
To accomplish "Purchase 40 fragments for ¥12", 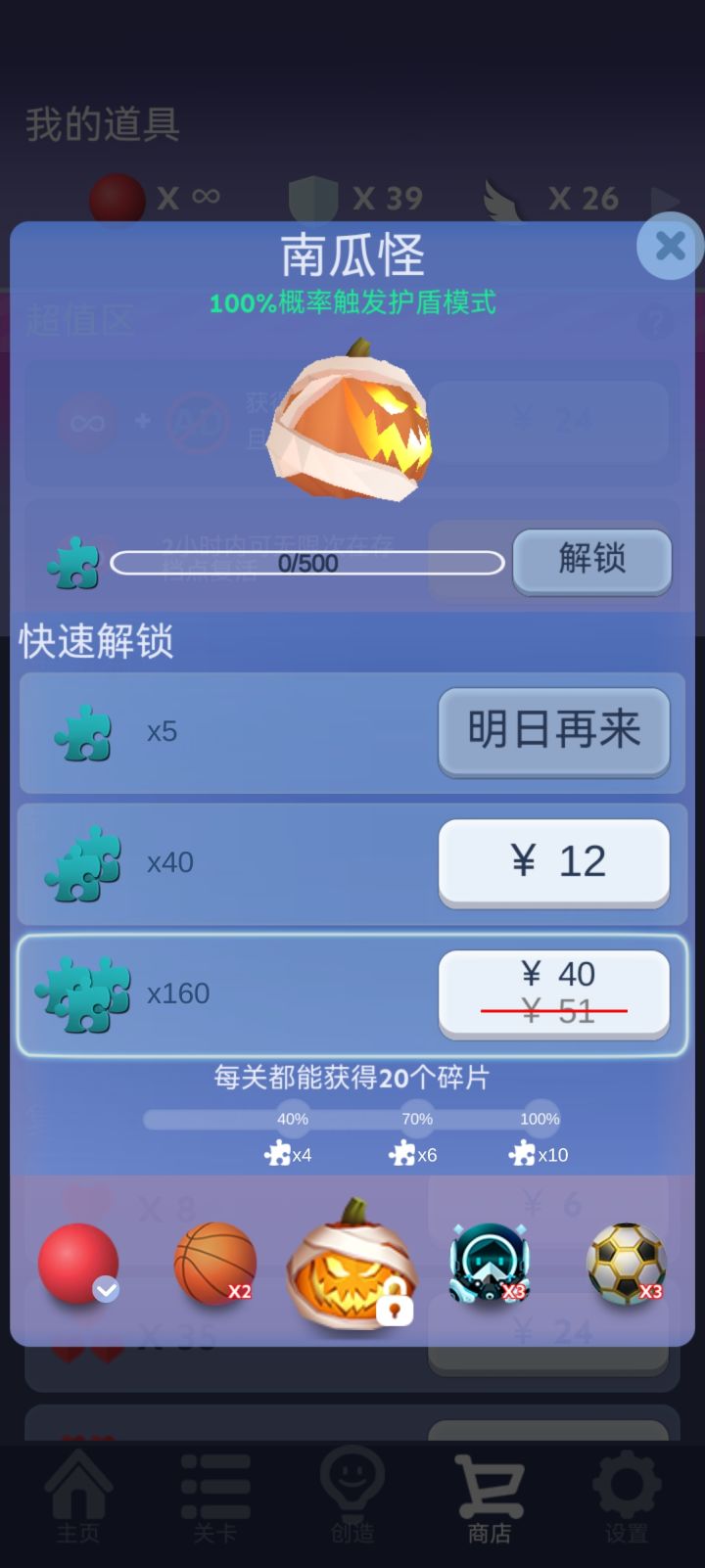I will click(x=554, y=860).
